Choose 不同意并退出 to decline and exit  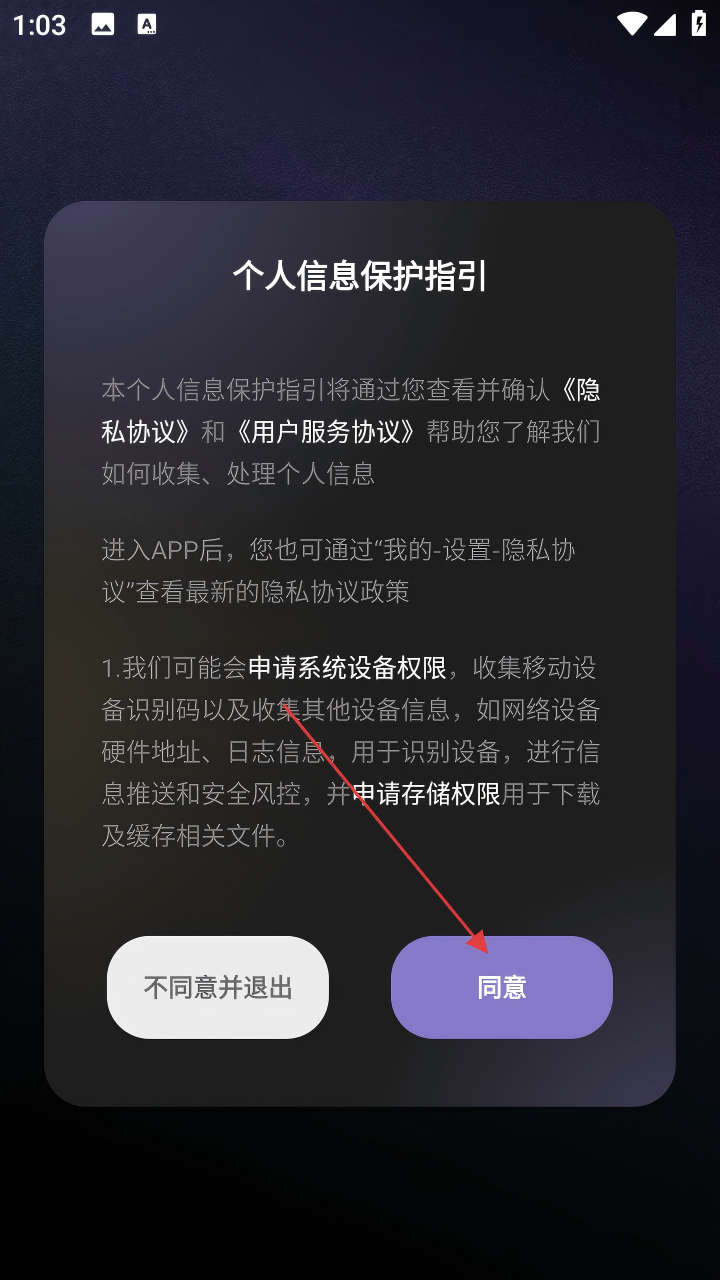pos(218,987)
